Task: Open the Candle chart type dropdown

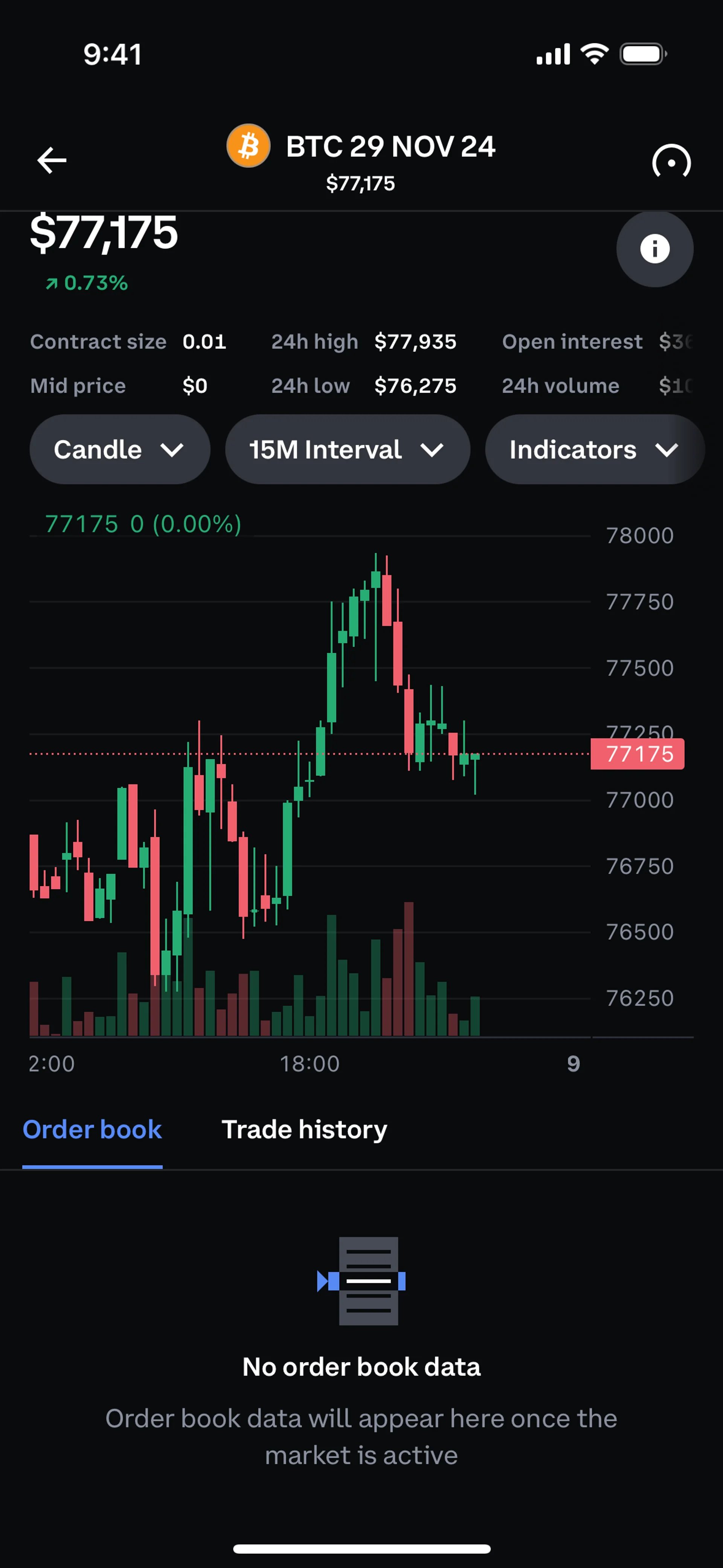Action: coord(120,450)
